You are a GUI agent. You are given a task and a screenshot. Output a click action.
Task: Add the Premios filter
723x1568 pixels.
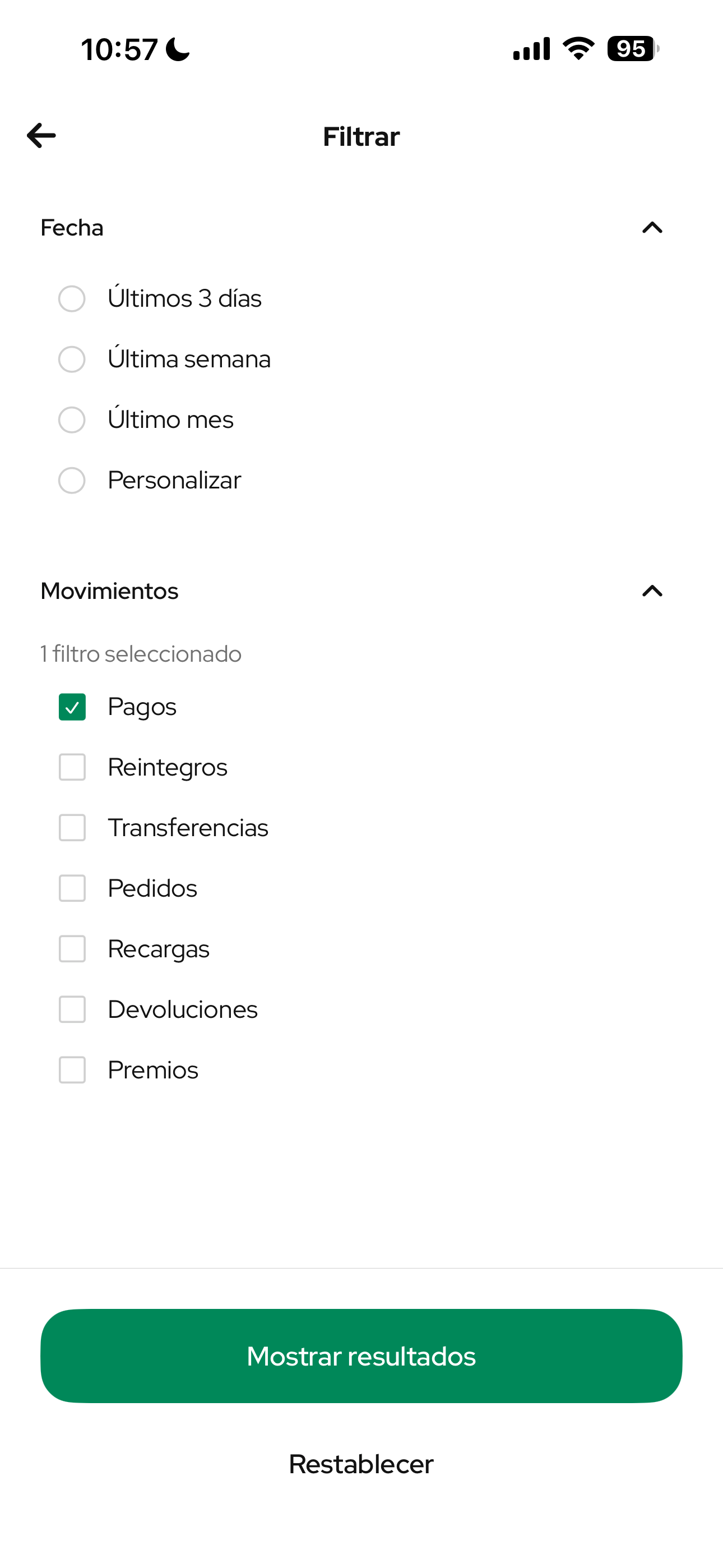point(72,1070)
